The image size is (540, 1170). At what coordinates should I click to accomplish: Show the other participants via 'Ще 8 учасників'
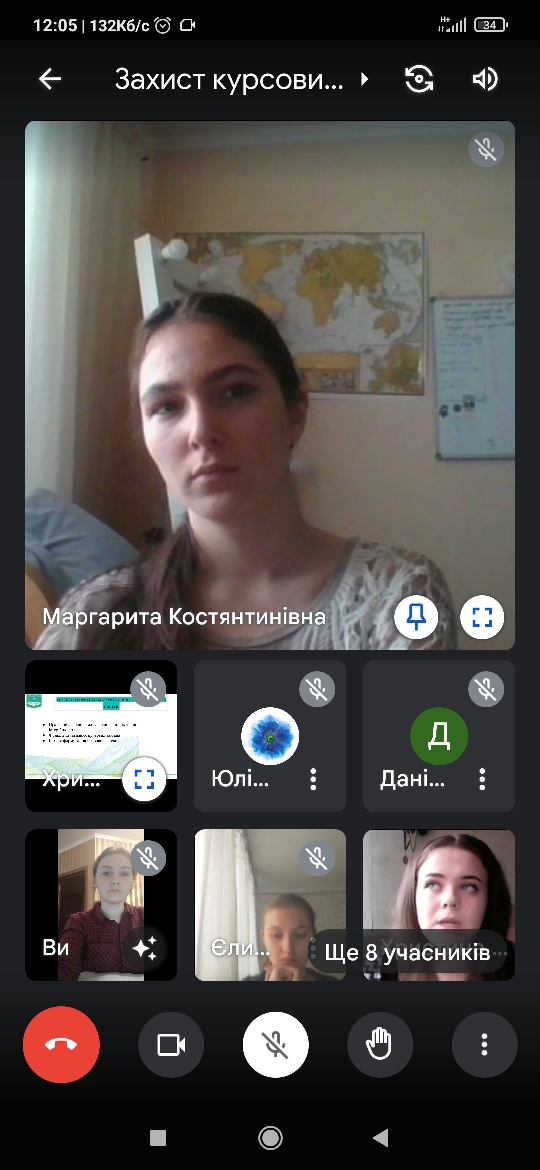[407, 953]
